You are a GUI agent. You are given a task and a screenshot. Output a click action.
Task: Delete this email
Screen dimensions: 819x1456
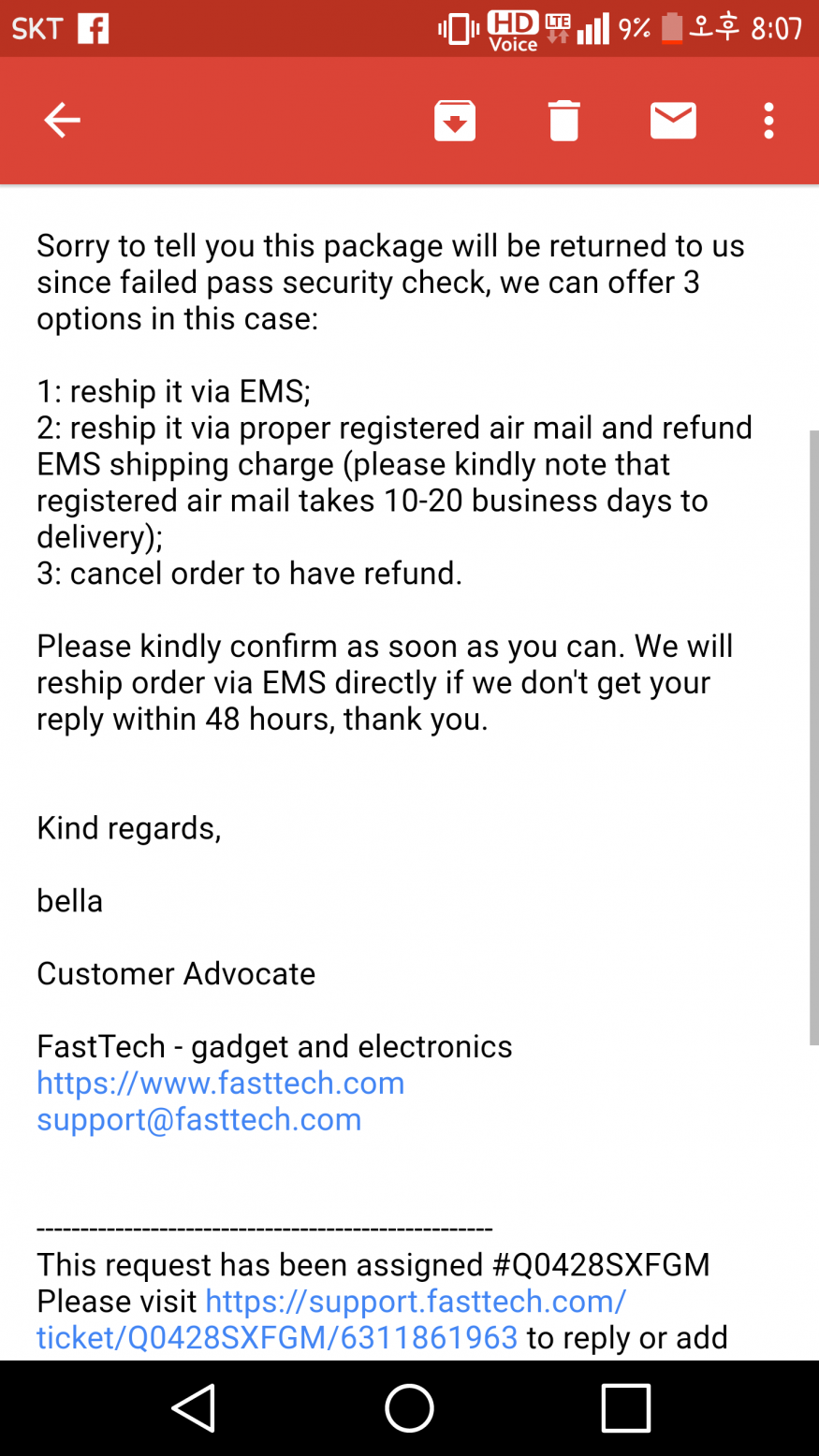tap(563, 121)
